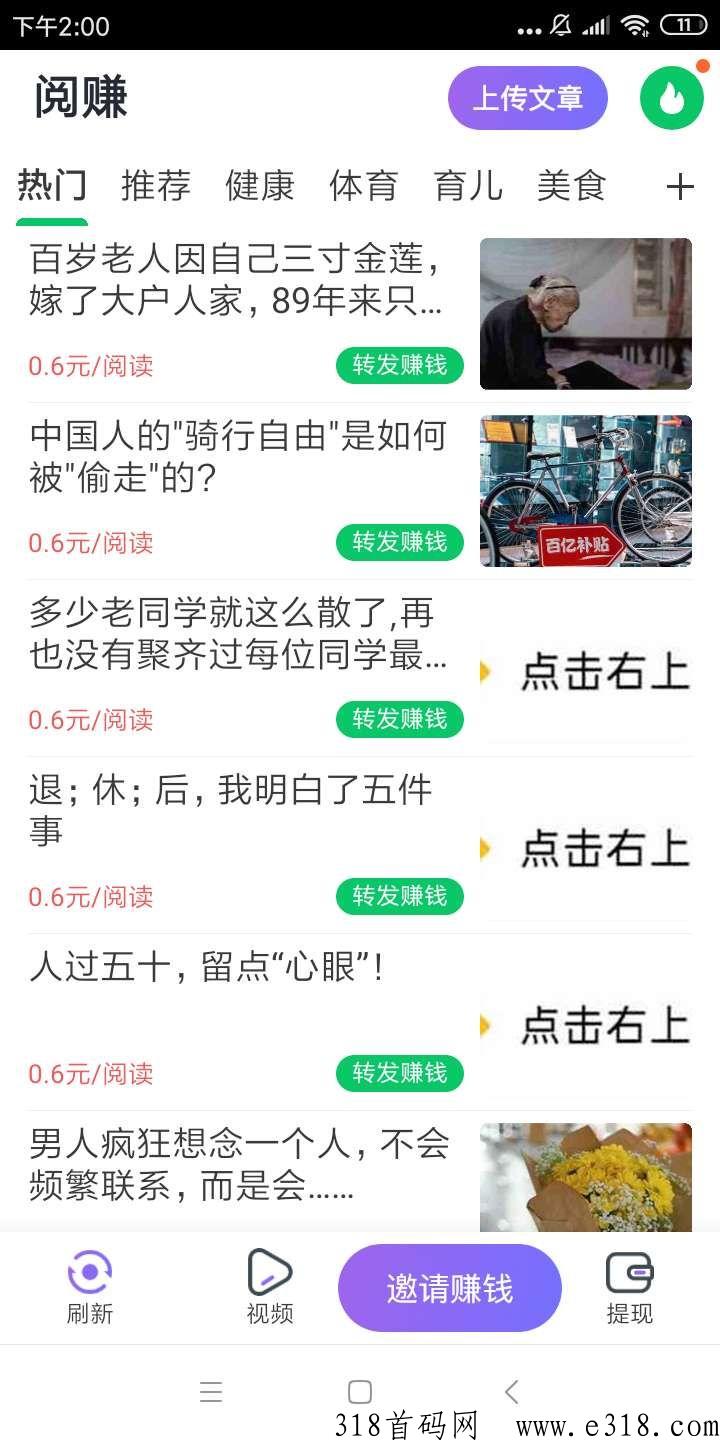The image size is (720, 1440).
Task: Tap the + icon to add more channels
Action: pyautogui.click(x=681, y=186)
